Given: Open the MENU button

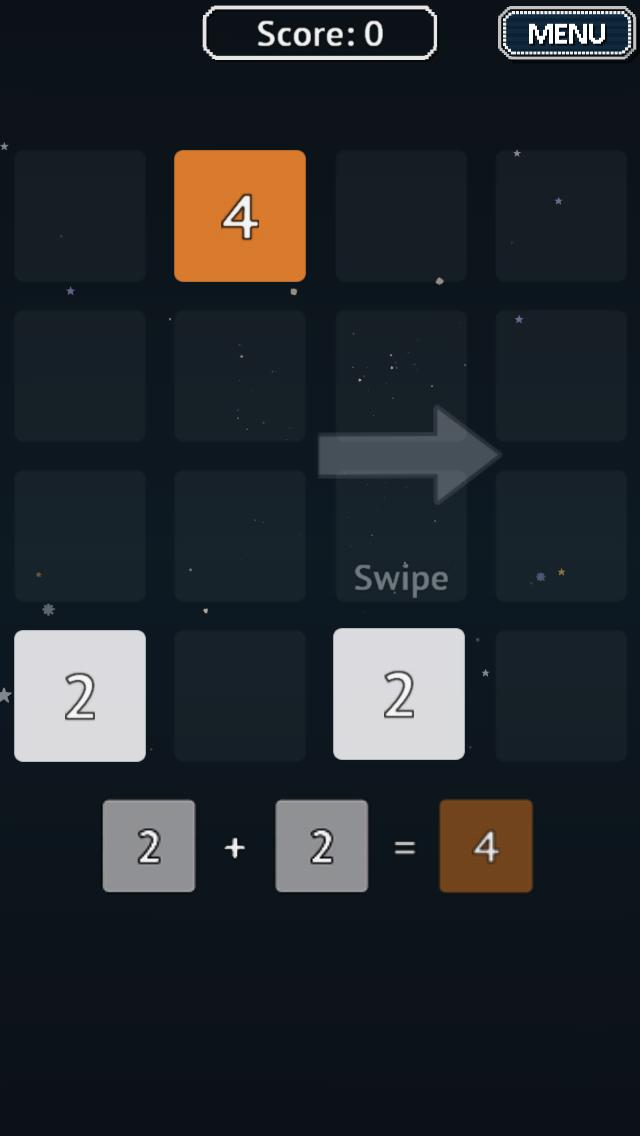Looking at the screenshot, I should [x=566, y=33].
